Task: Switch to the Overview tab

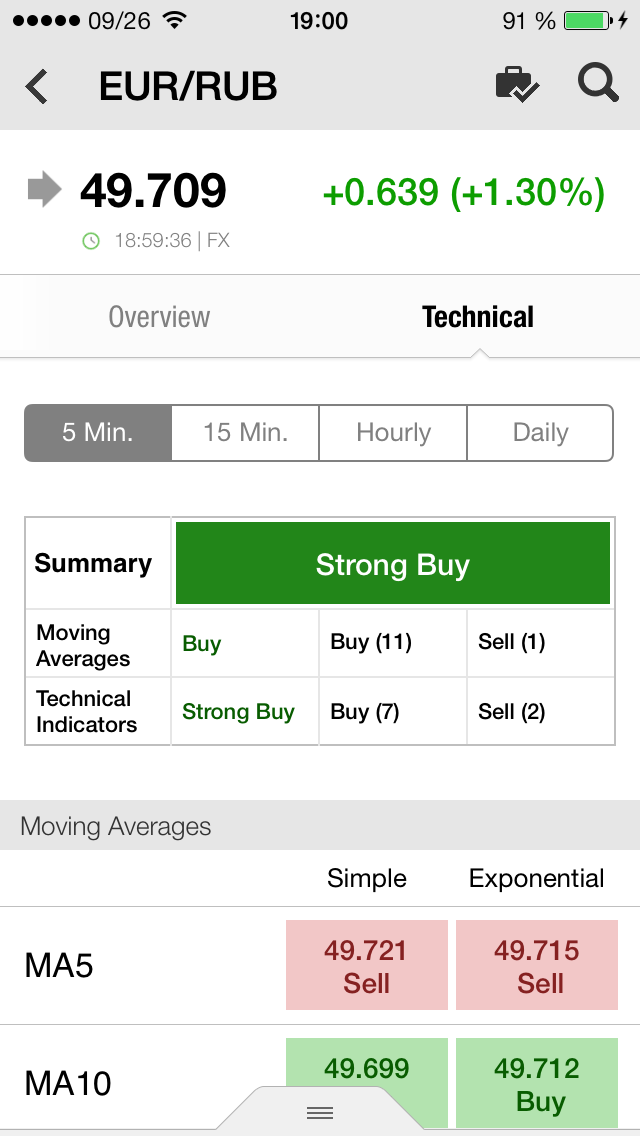Action: coord(159,317)
